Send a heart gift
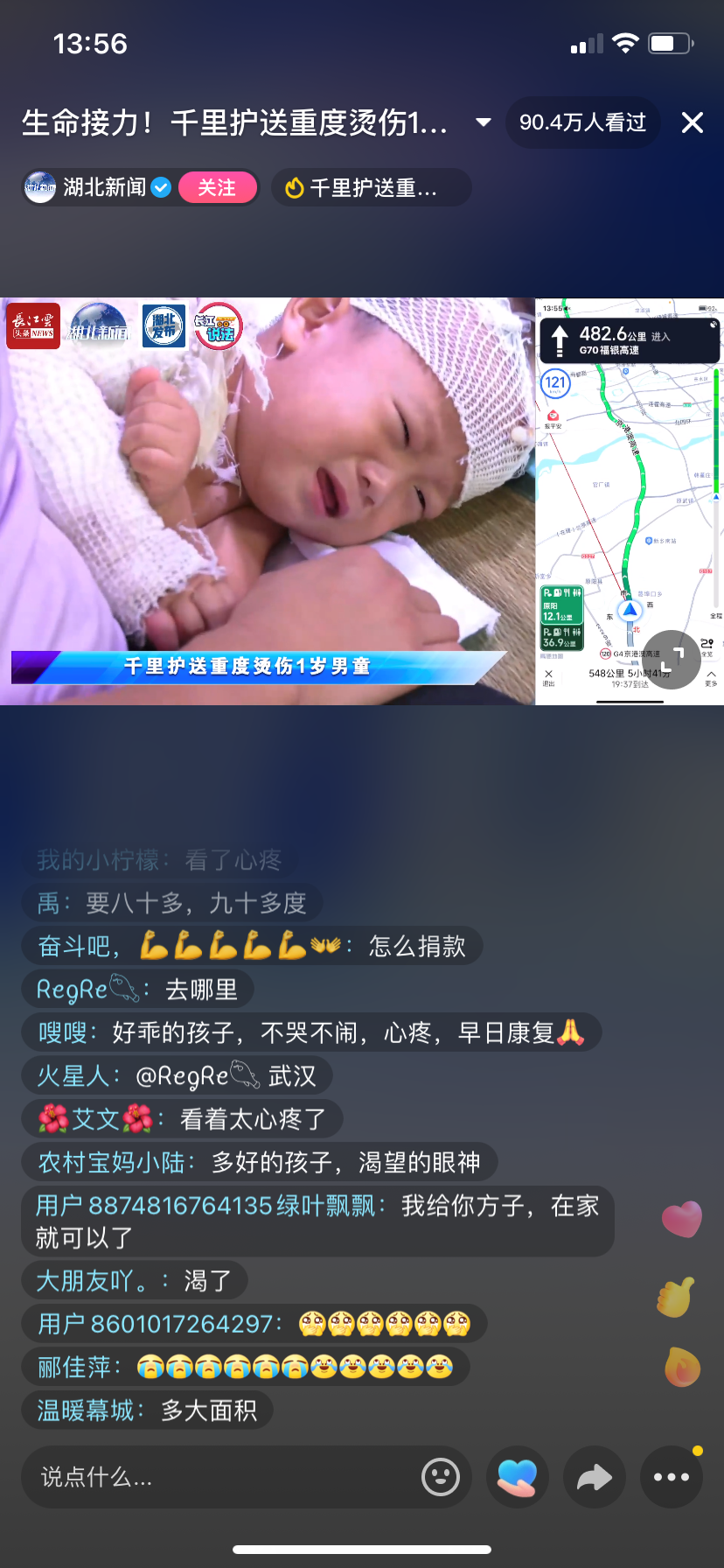This screenshot has height=1568, width=724. pyautogui.click(x=517, y=1477)
